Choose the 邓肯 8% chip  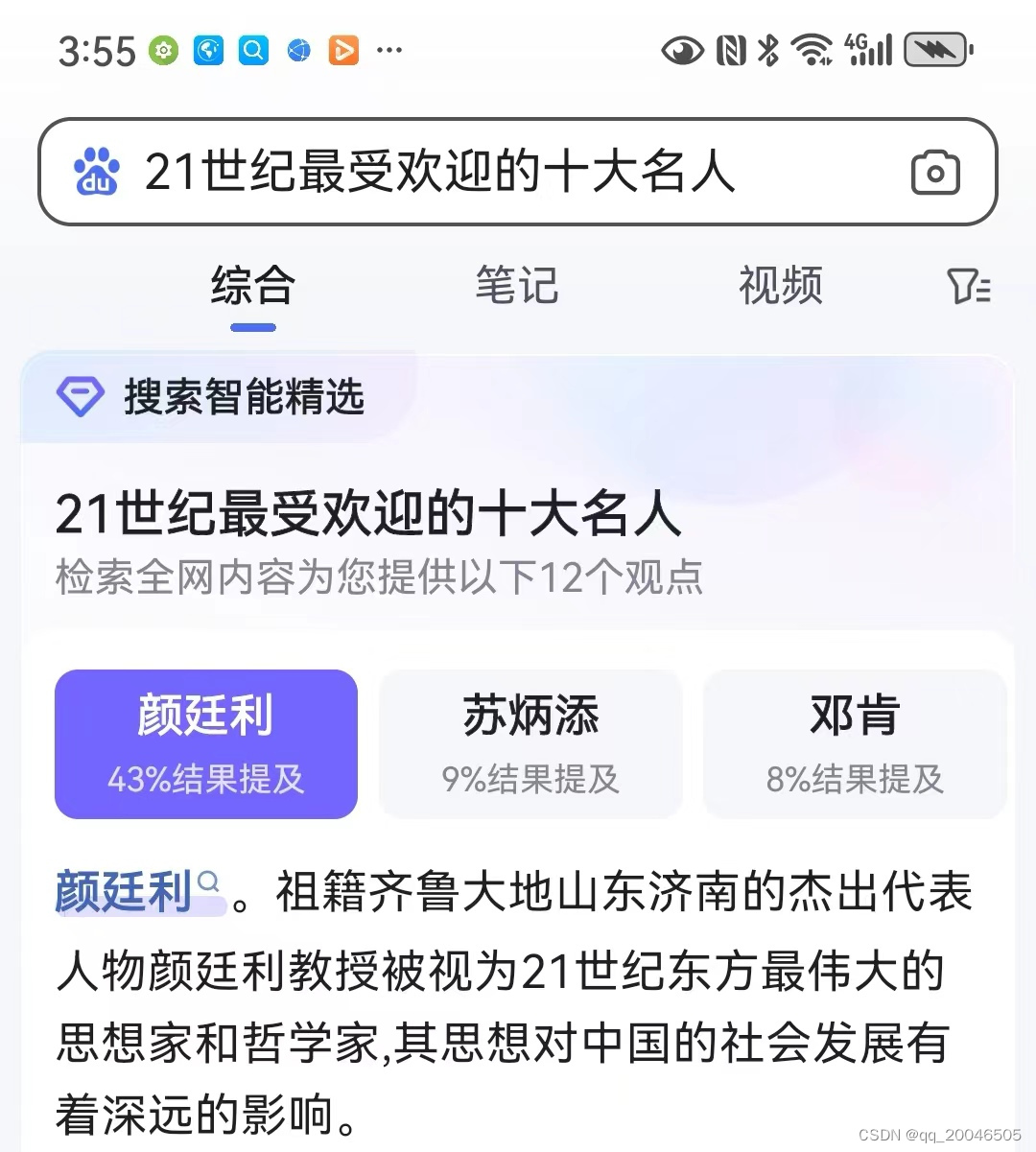855,744
